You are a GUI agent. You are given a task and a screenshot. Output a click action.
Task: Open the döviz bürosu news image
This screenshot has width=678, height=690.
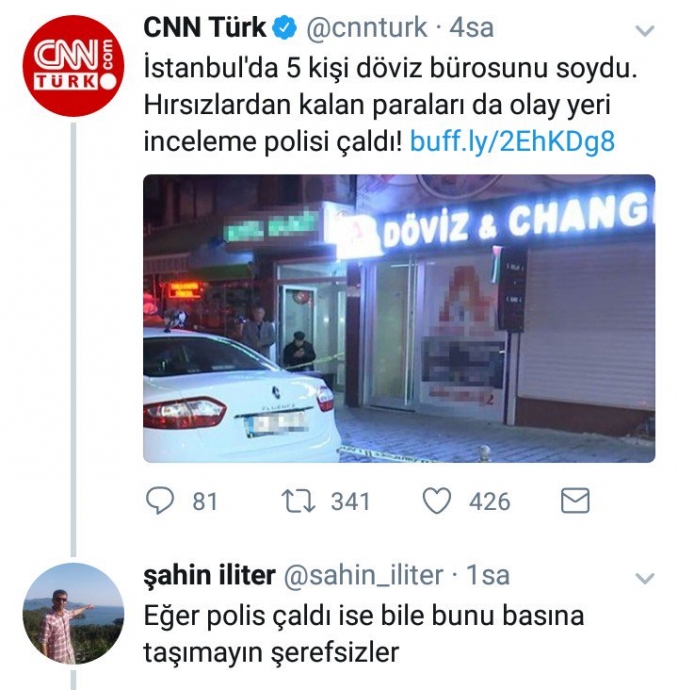click(399, 318)
